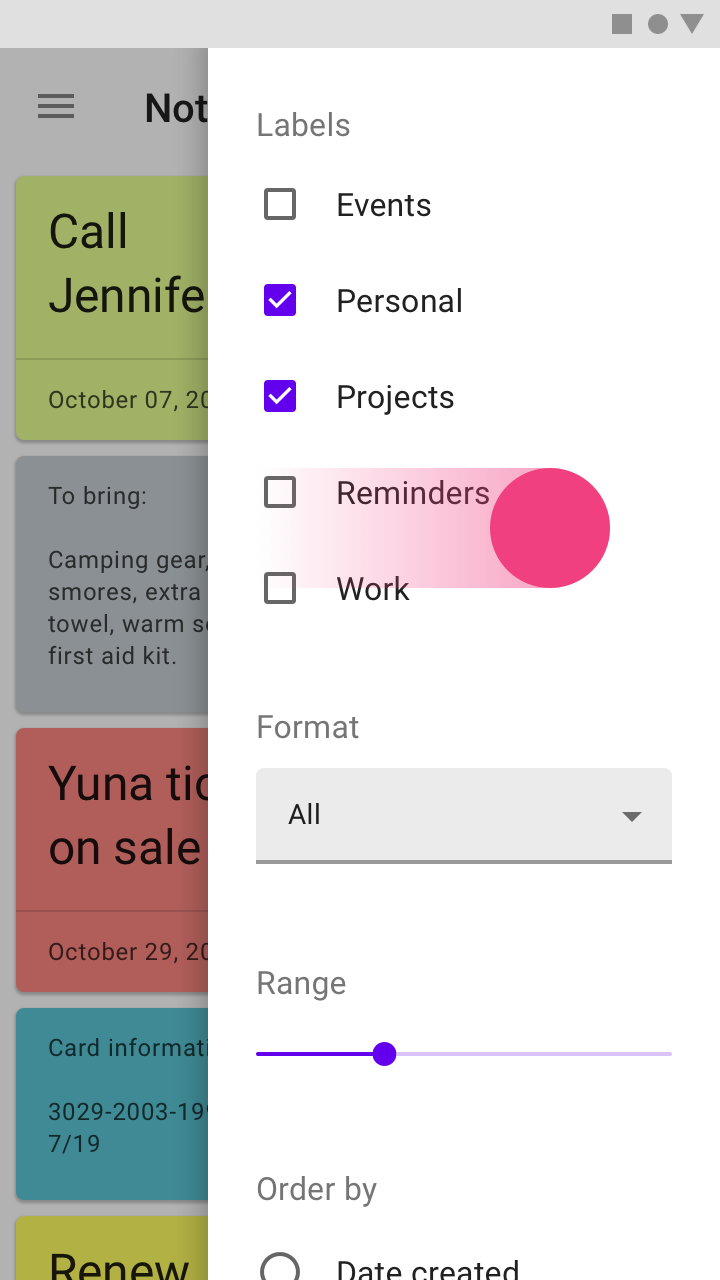This screenshot has width=720, height=1280.
Task: Uncheck the Projects label
Action: 280,397
